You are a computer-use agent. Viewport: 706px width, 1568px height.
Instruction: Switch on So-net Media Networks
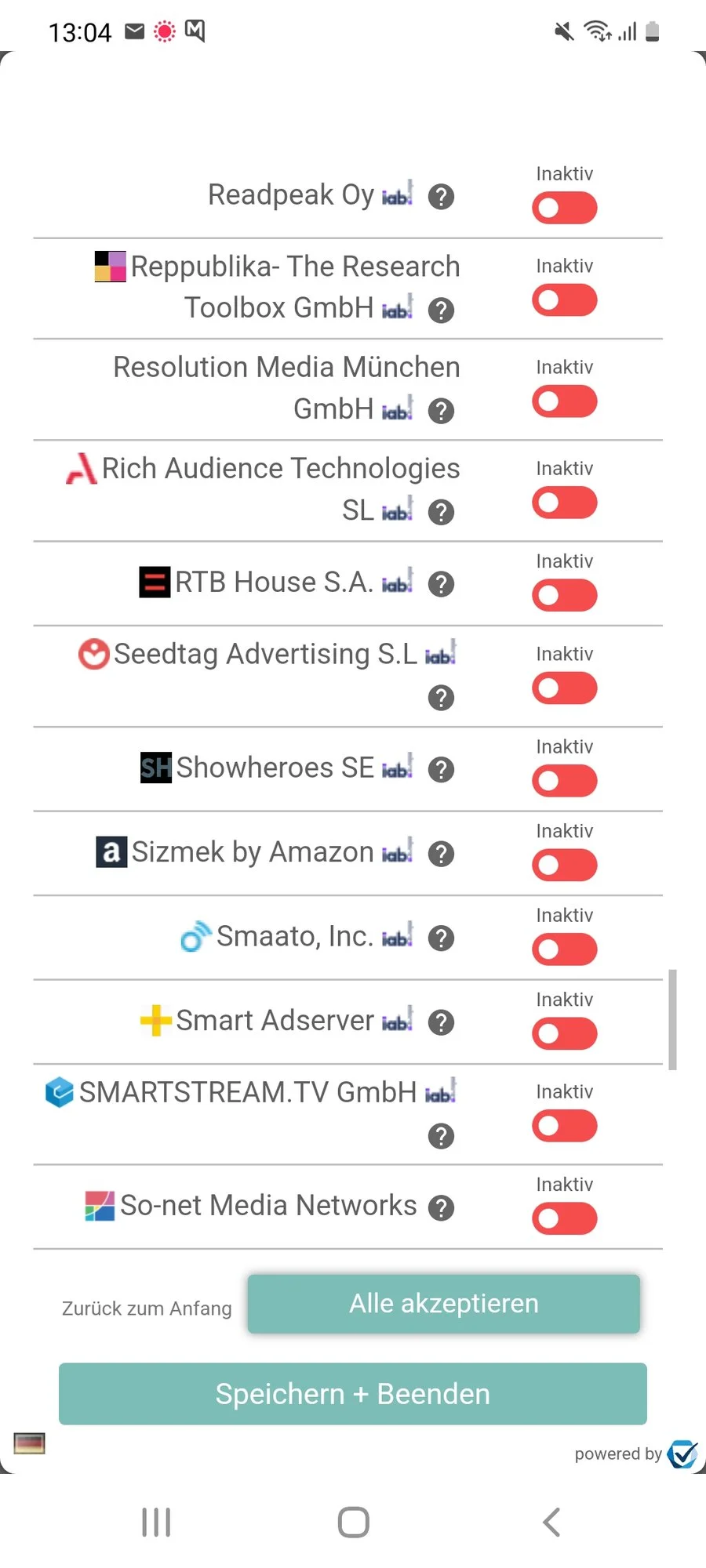tap(564, 1218)
